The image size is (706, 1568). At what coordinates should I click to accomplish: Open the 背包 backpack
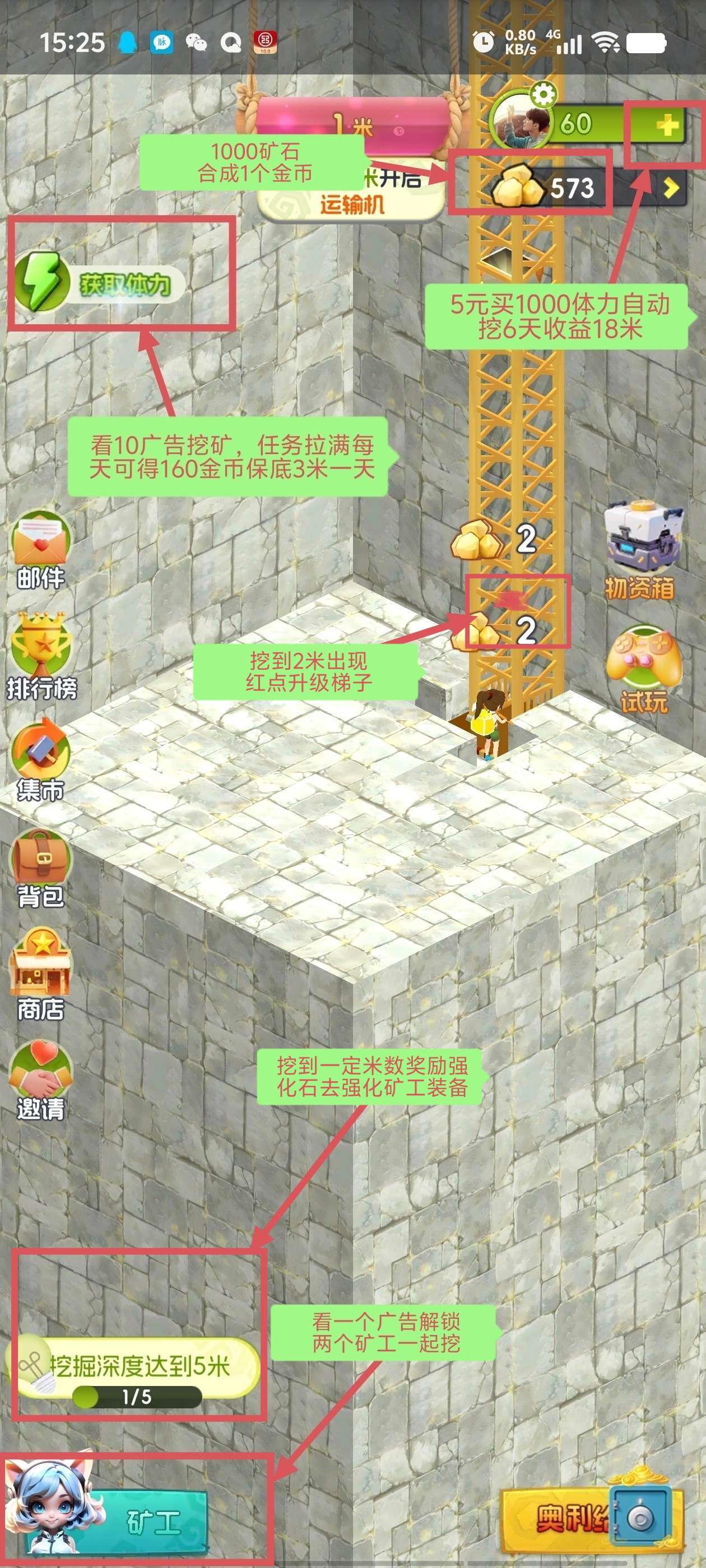(41, 869)
